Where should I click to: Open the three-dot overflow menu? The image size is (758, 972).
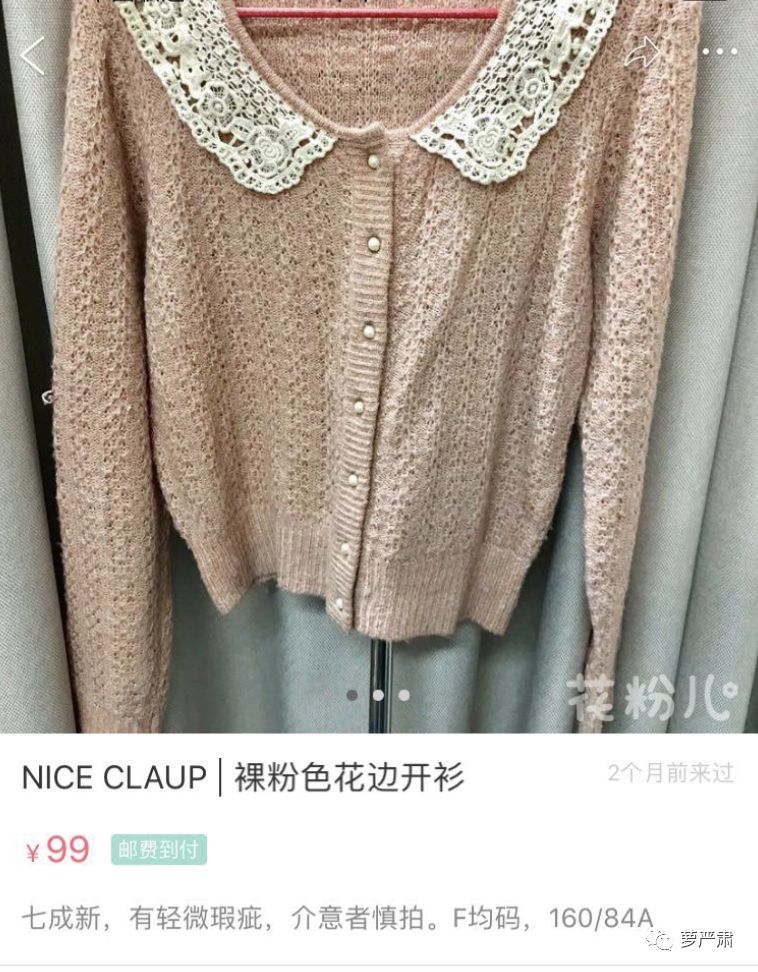(718, 52)
